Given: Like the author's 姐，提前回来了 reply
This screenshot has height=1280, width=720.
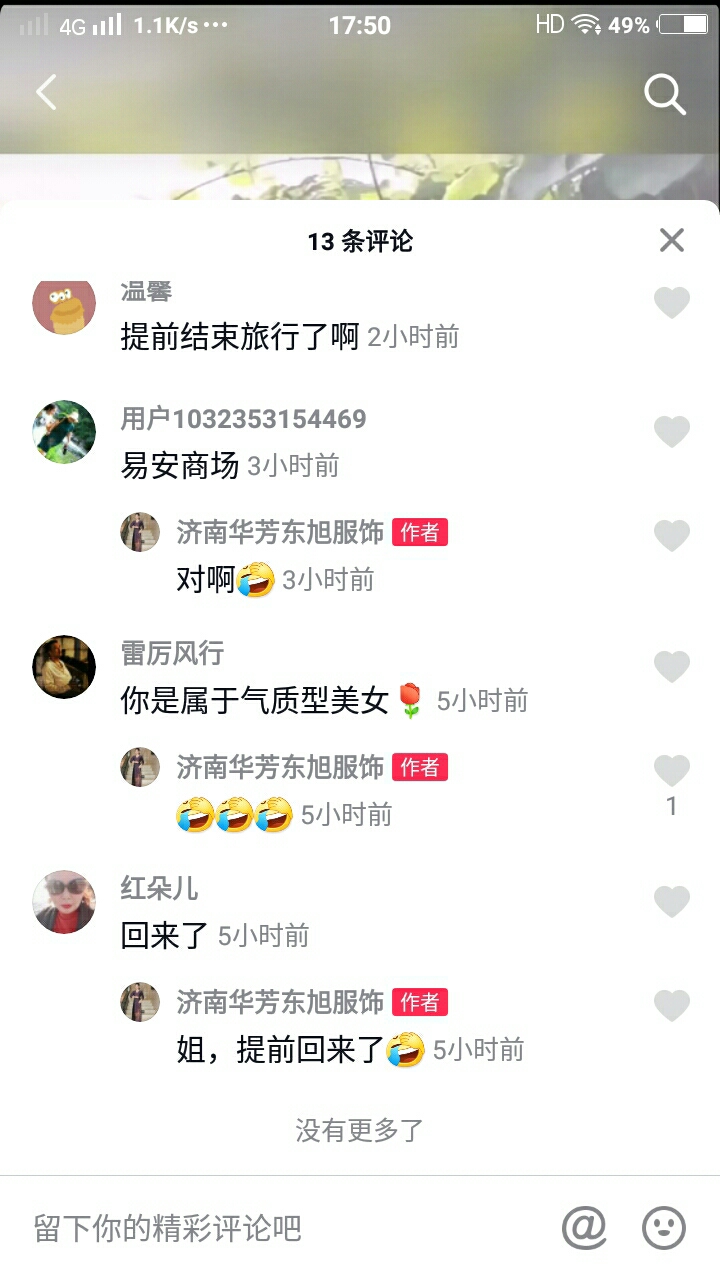Looking at the screenshot, I should 672,1005.
